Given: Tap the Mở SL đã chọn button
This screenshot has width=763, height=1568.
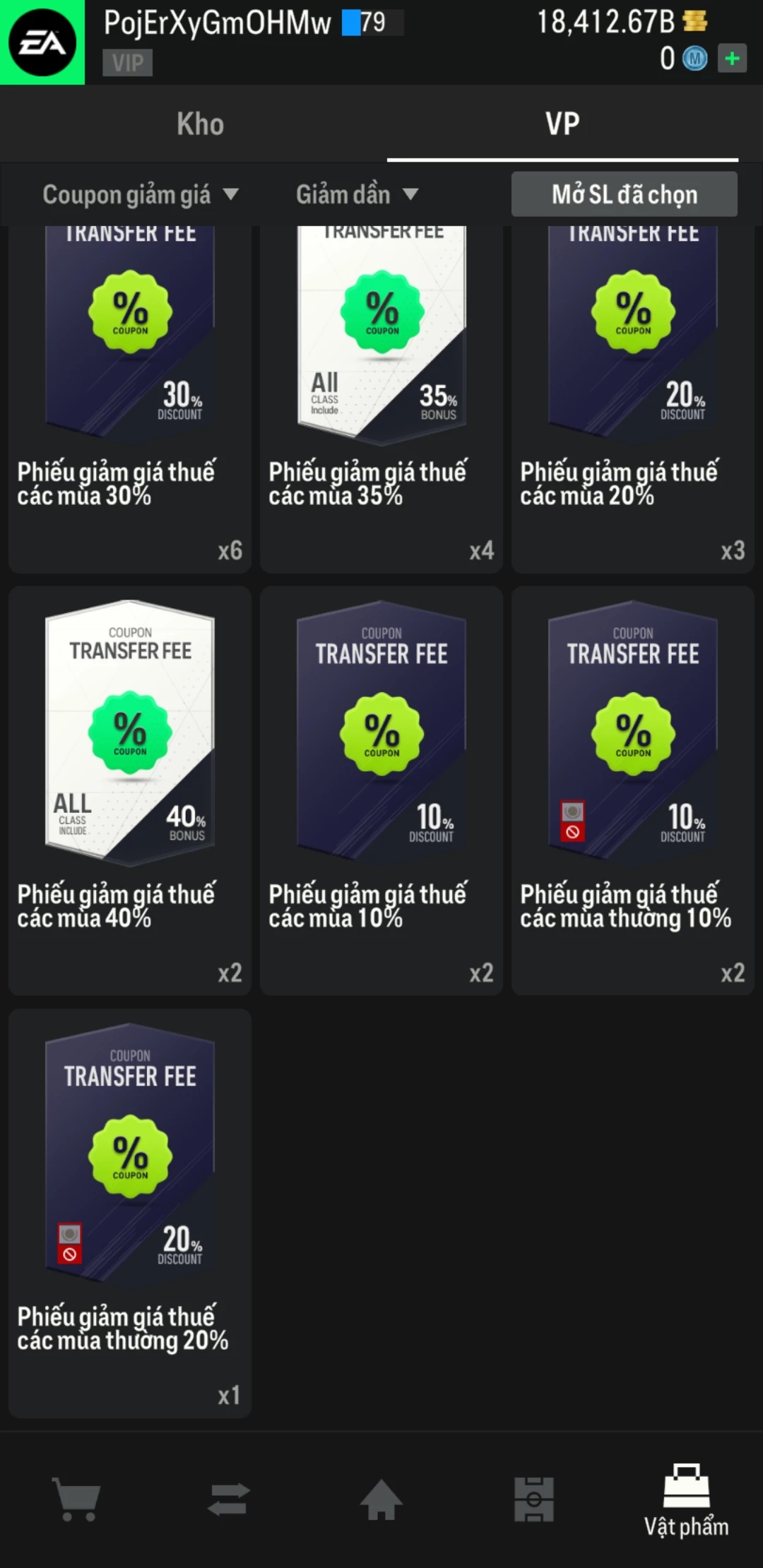Looking at the screenshot, I should (x=625, y=194).
